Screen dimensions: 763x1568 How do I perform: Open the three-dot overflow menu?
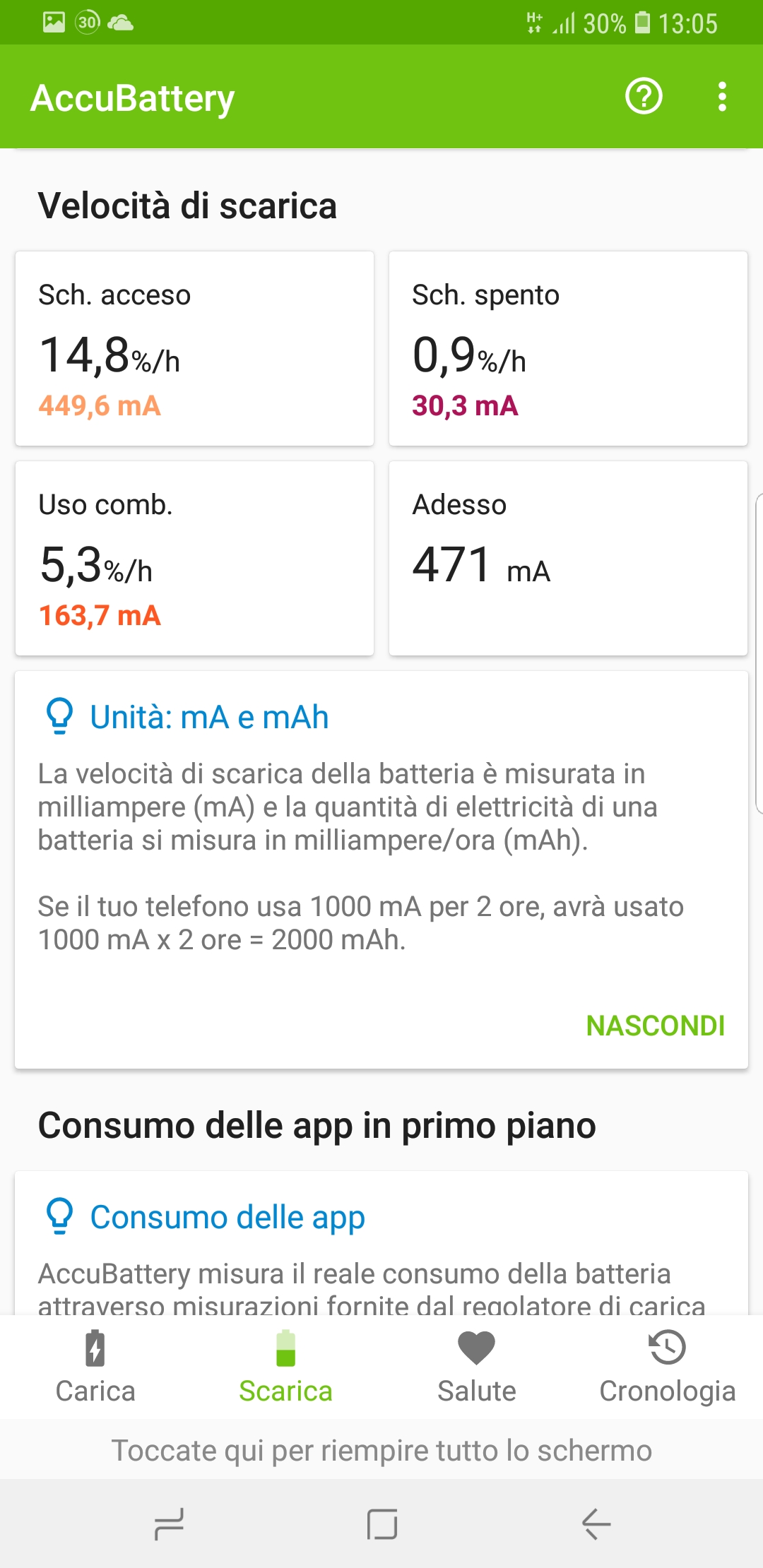pos(722,96)
